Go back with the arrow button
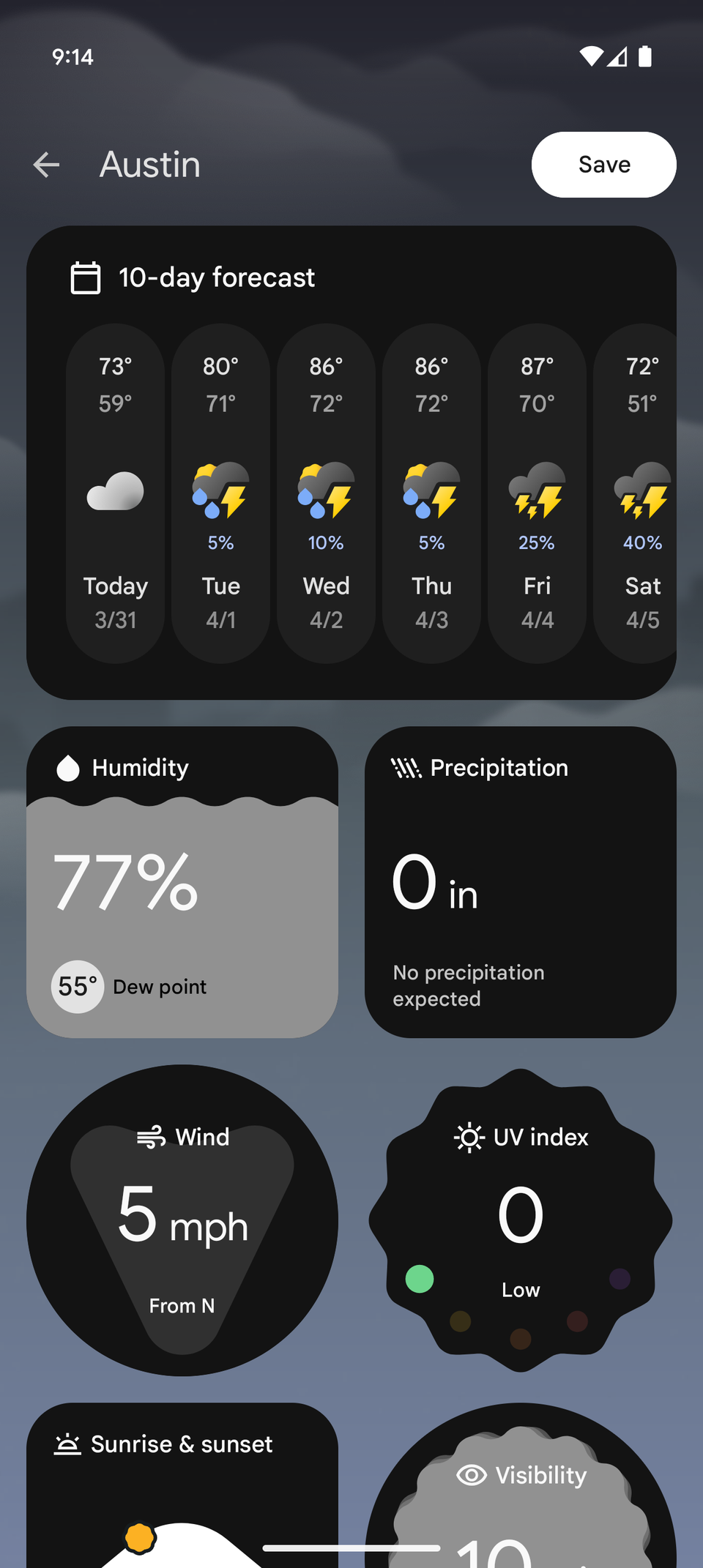The height and width of the screenshot is (1568, 703). (x=46, y=165)
